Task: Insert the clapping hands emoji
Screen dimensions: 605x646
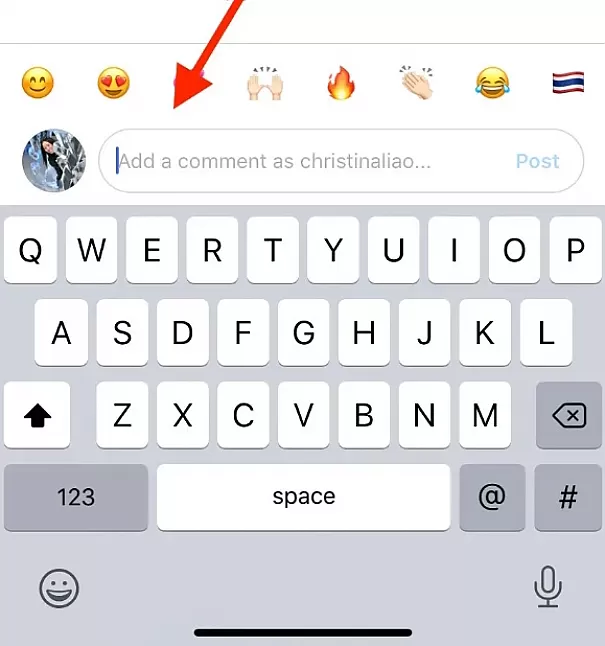Action: [417, 83]
